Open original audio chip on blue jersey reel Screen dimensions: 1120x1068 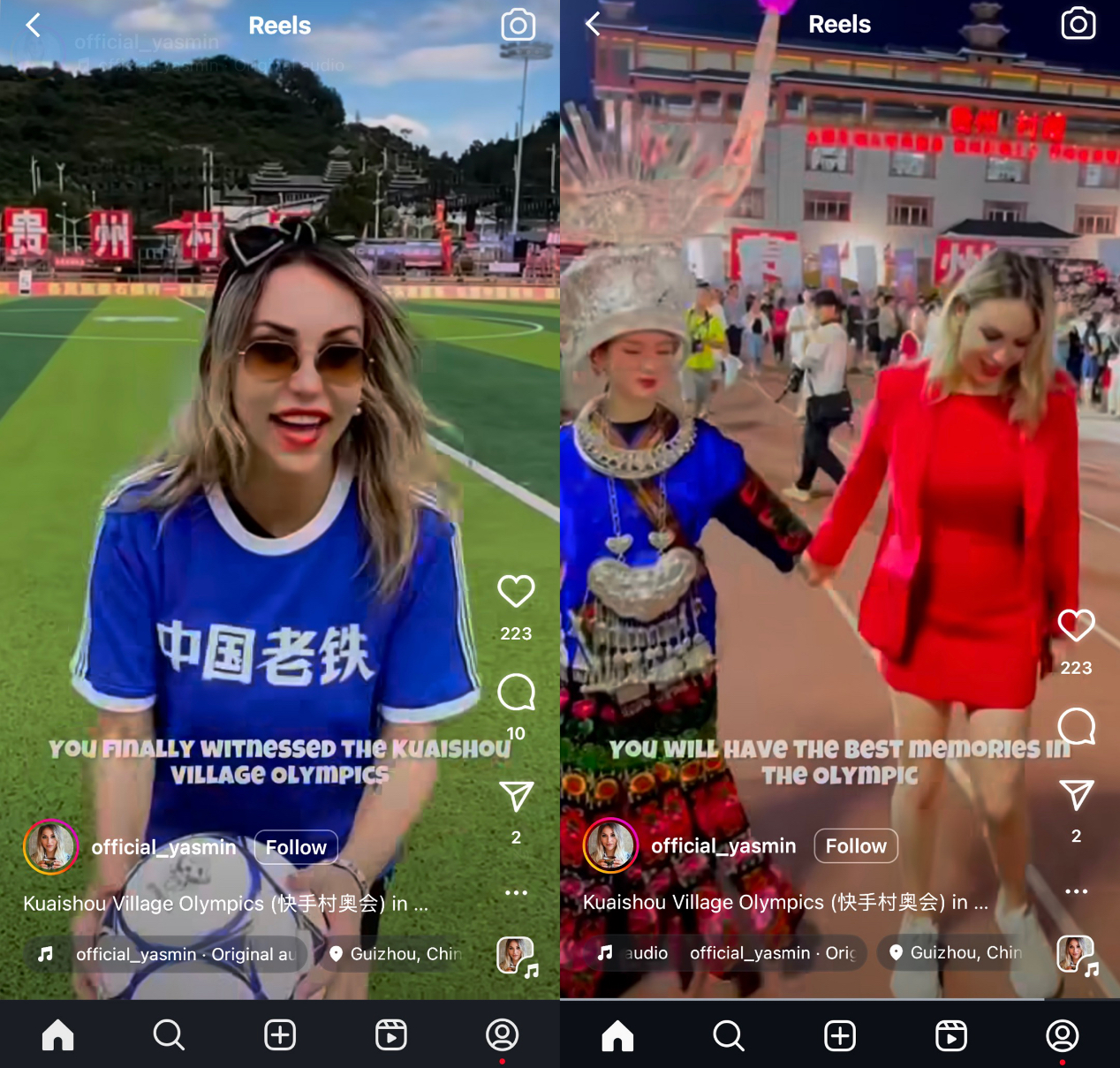point(170,954)
